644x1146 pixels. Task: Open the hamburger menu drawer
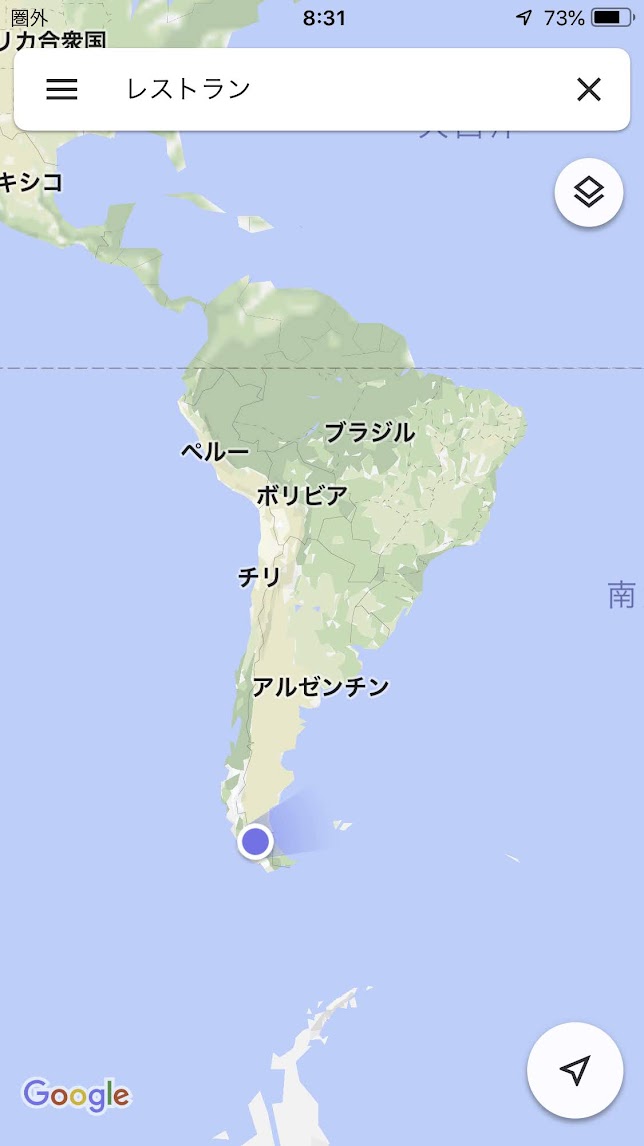point(62,89)
